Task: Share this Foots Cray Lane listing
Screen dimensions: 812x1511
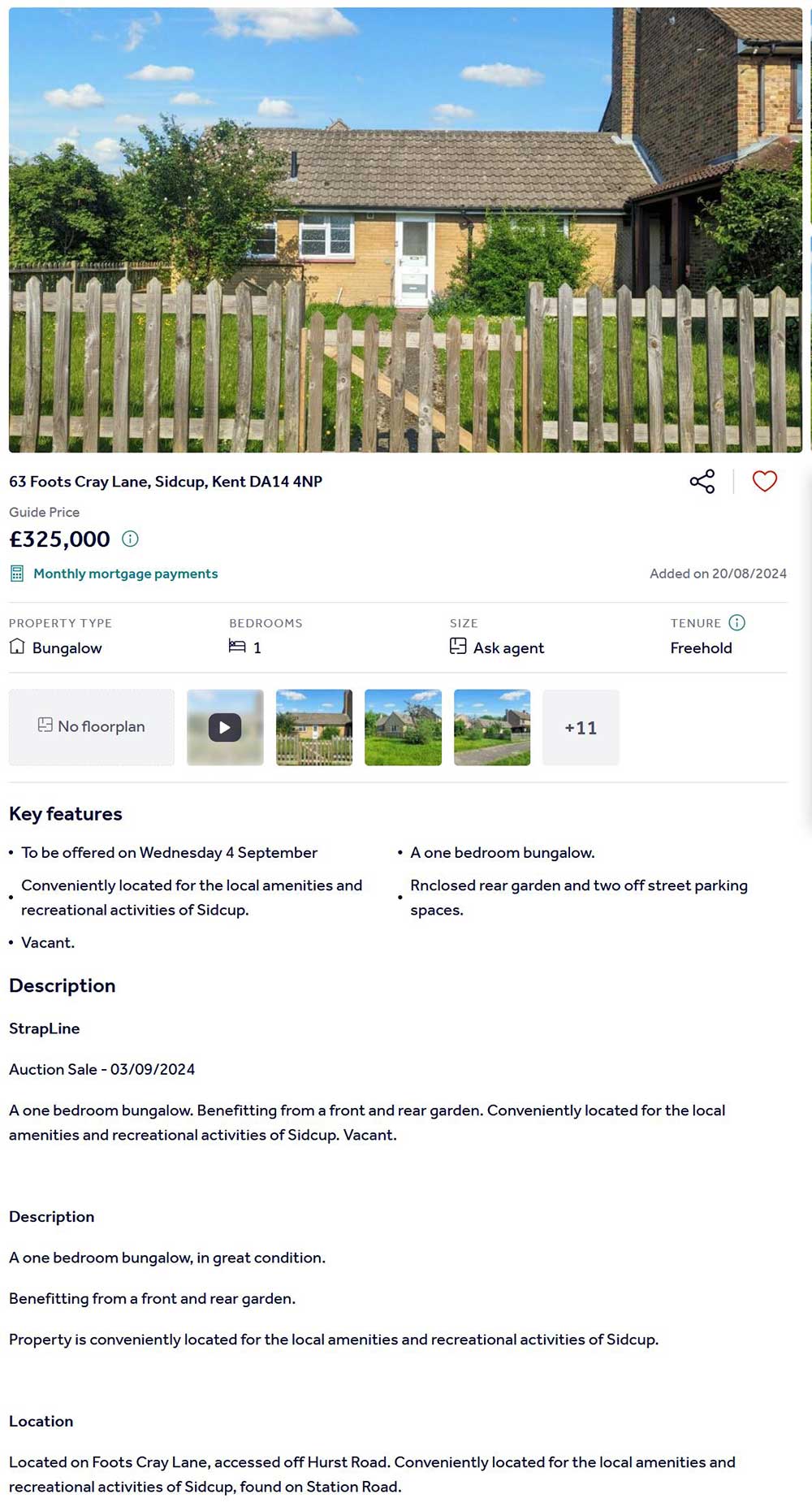Action: (x=702, y=481)
